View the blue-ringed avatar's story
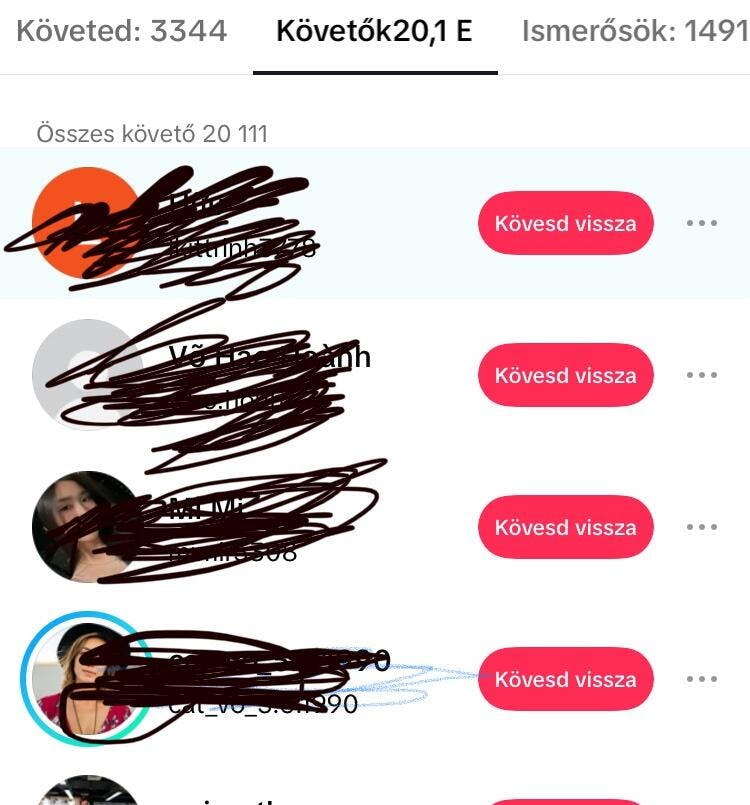 84,679
